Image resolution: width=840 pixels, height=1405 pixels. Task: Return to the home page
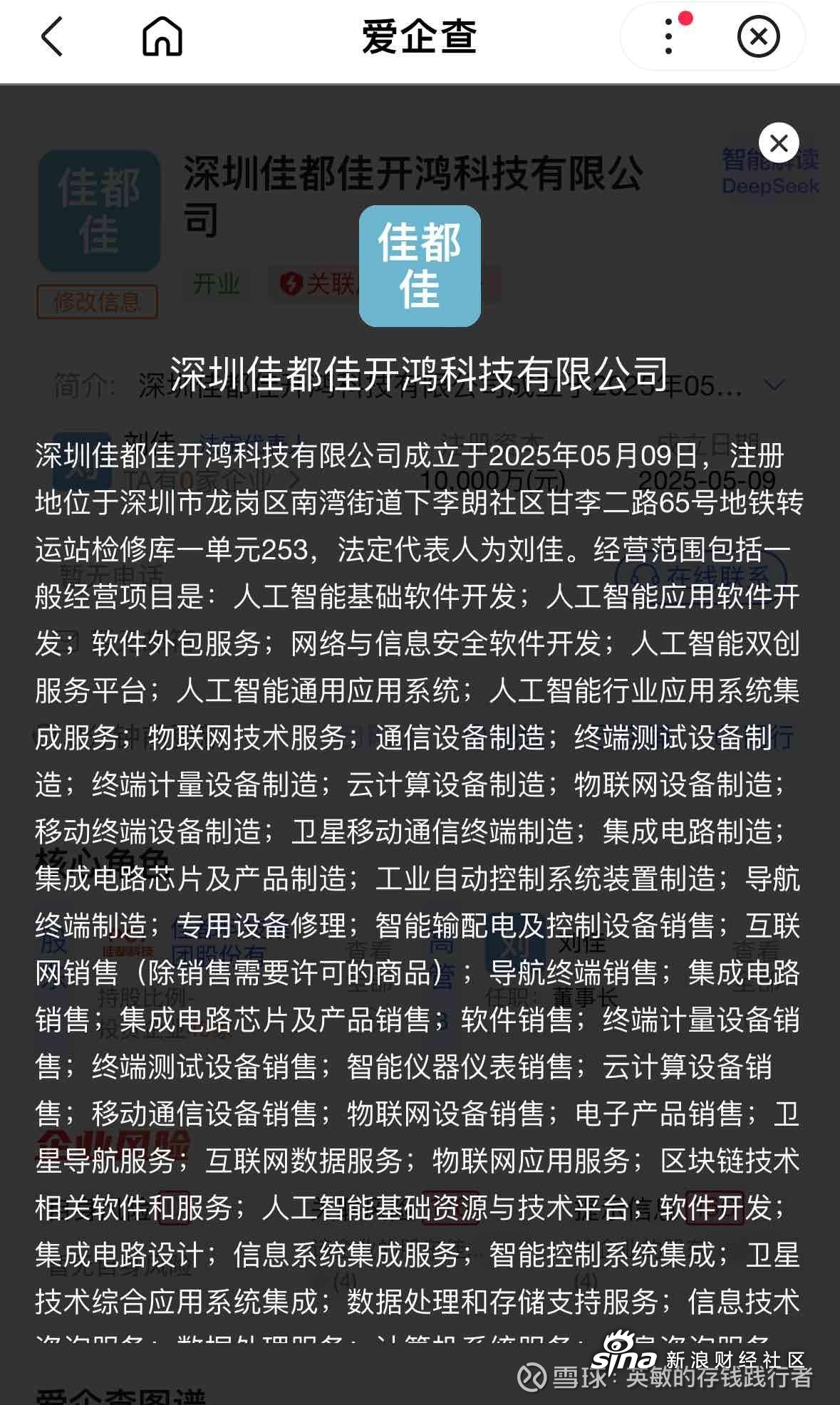162,37
